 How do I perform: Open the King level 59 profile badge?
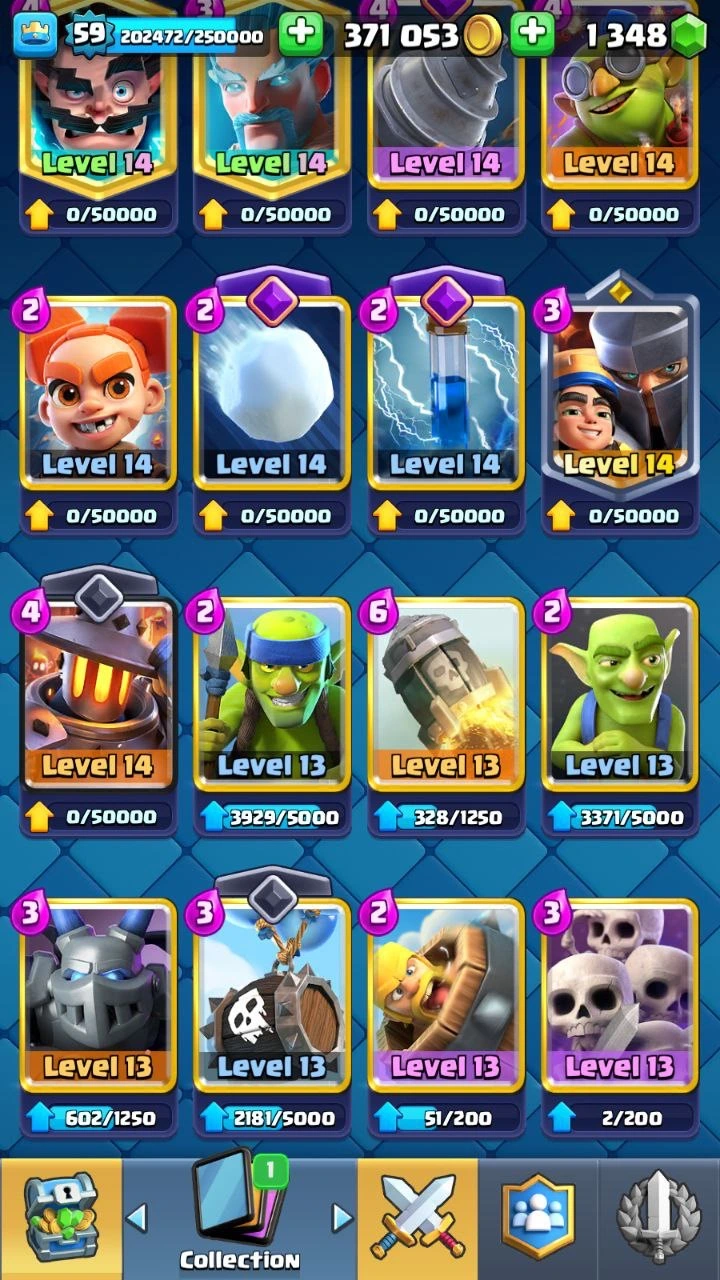[36, 35]
